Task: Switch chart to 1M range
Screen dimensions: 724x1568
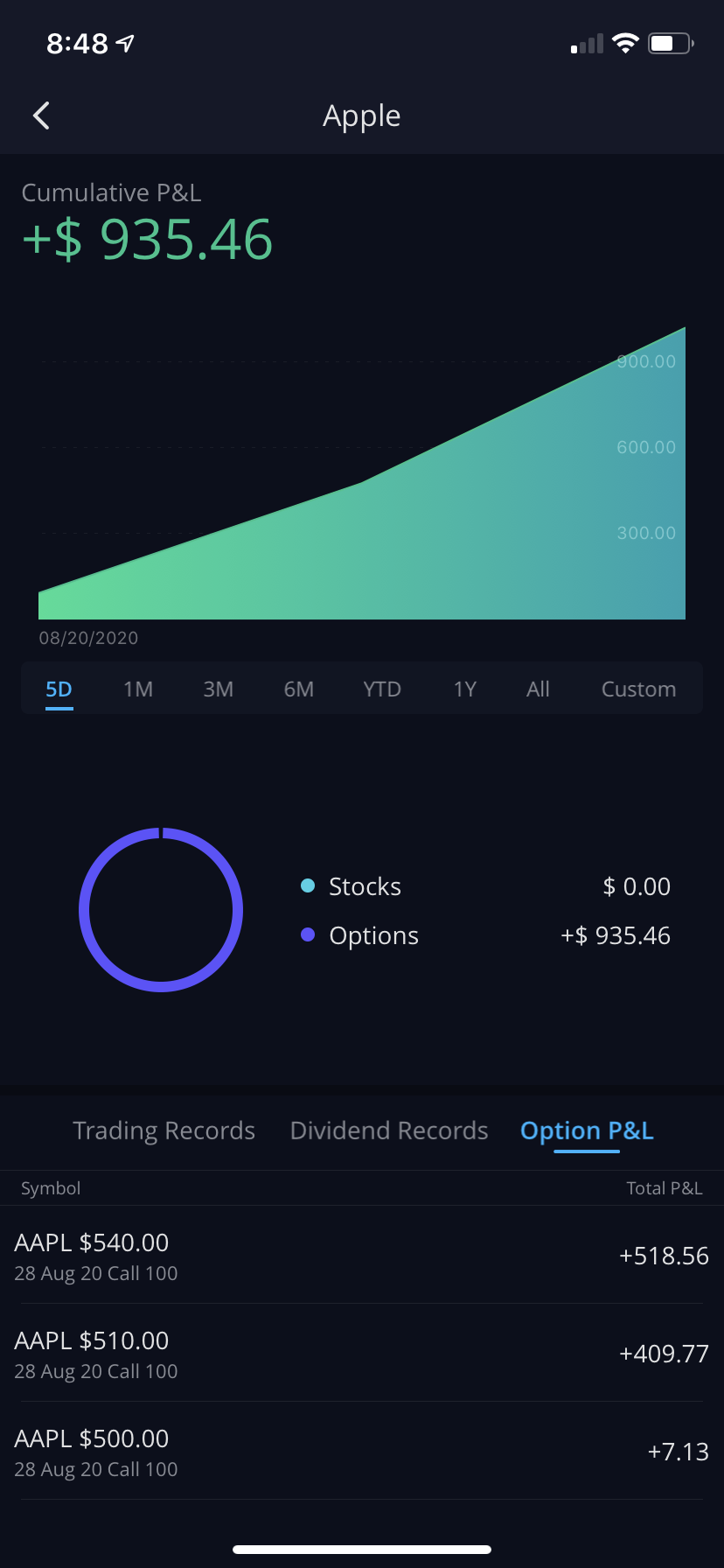Action: [x=138, y=689]
